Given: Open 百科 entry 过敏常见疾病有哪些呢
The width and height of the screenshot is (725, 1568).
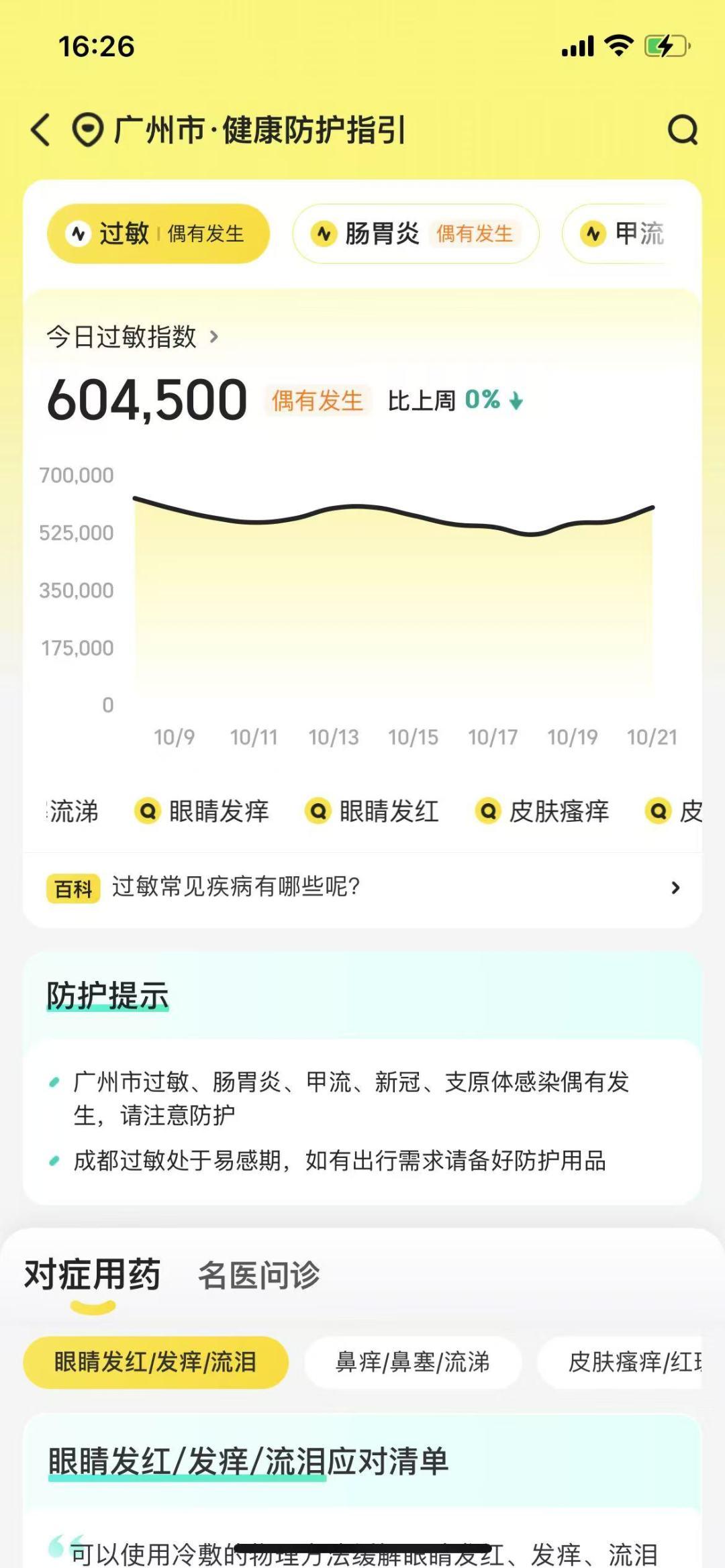Looking at the screenshot, I should point(362,888).
